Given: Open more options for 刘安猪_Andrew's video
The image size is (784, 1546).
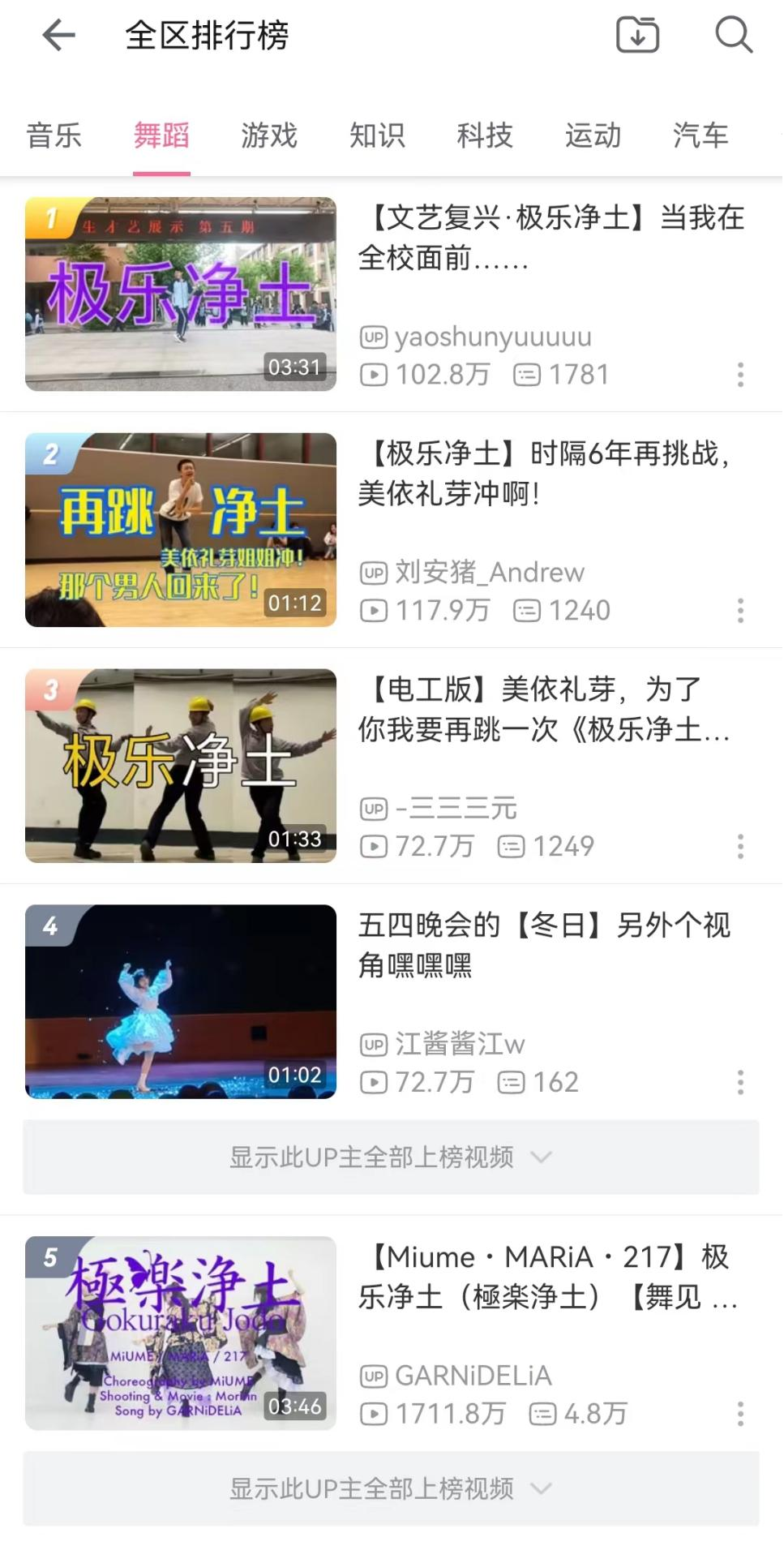Looking at the screenshot, I should 740,611.
